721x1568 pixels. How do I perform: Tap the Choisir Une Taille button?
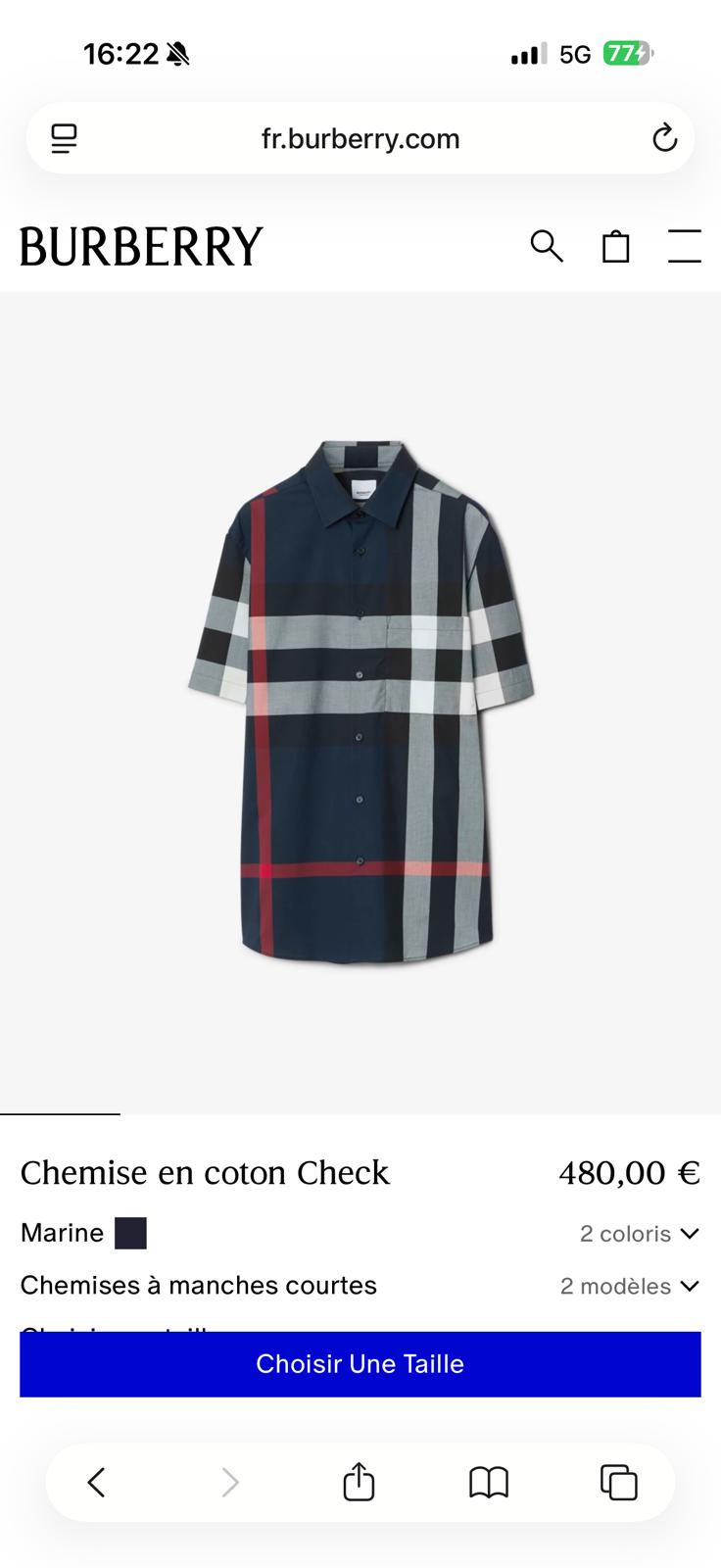360,1363
